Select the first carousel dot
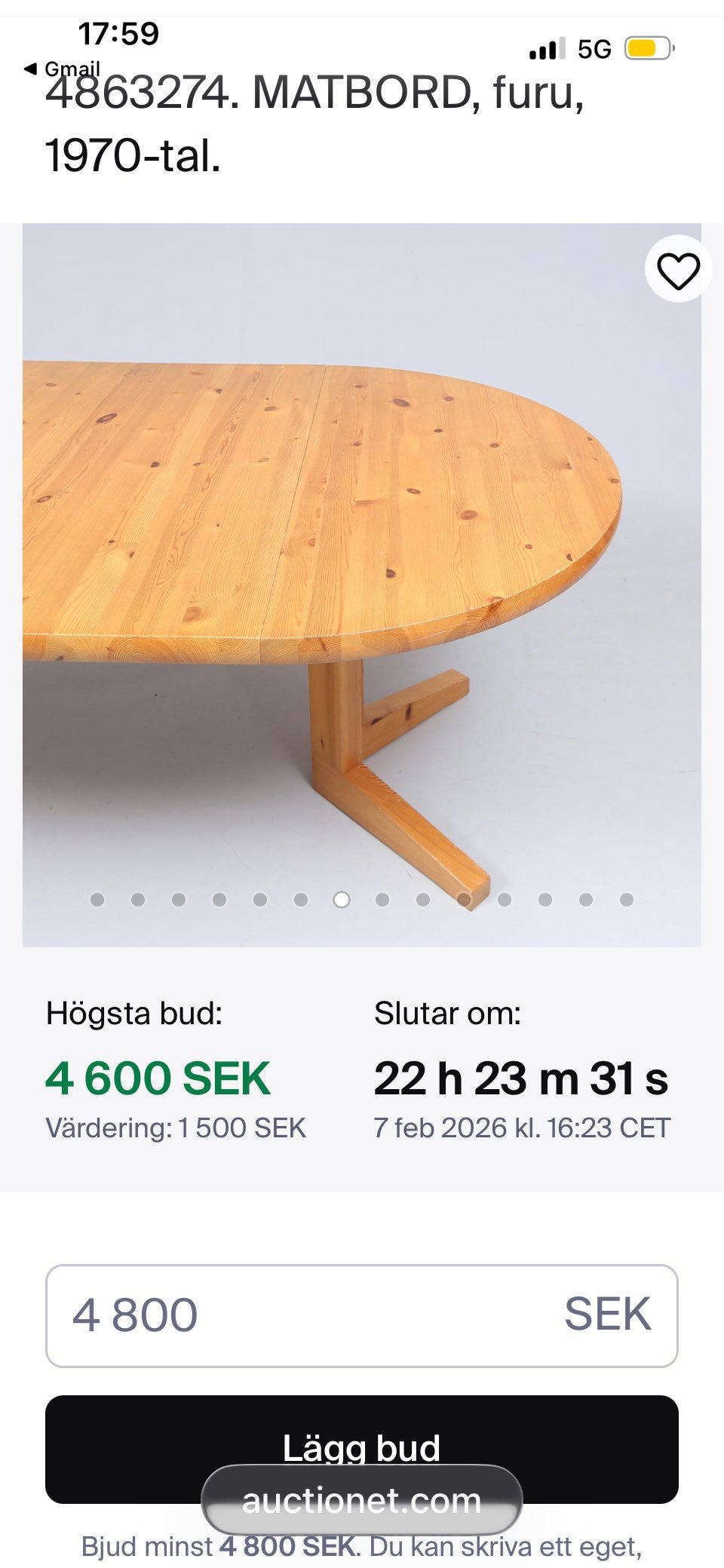The height and width of the screenshot is (1568, 724). click(x=99, y=900)
